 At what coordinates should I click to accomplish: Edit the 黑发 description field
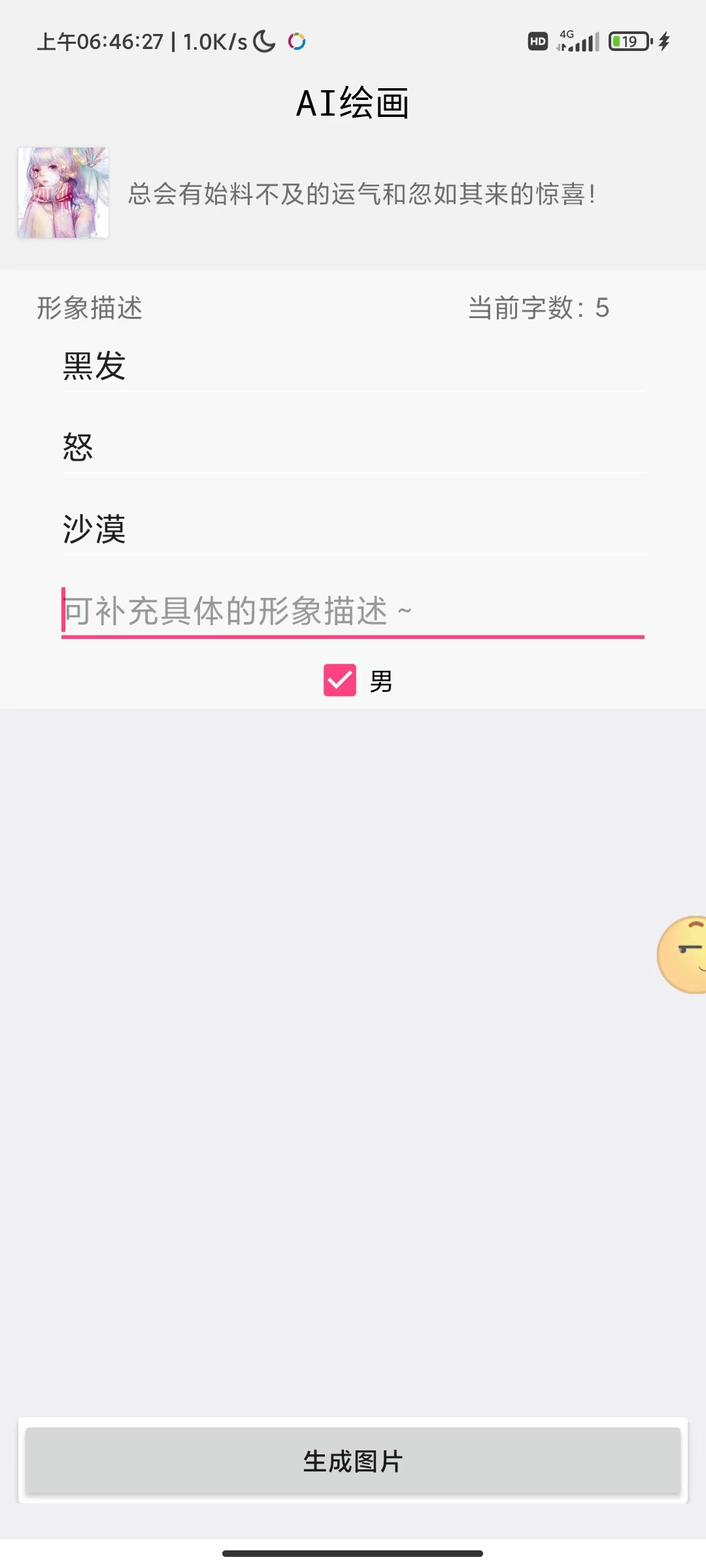click(x=353, y=366)
